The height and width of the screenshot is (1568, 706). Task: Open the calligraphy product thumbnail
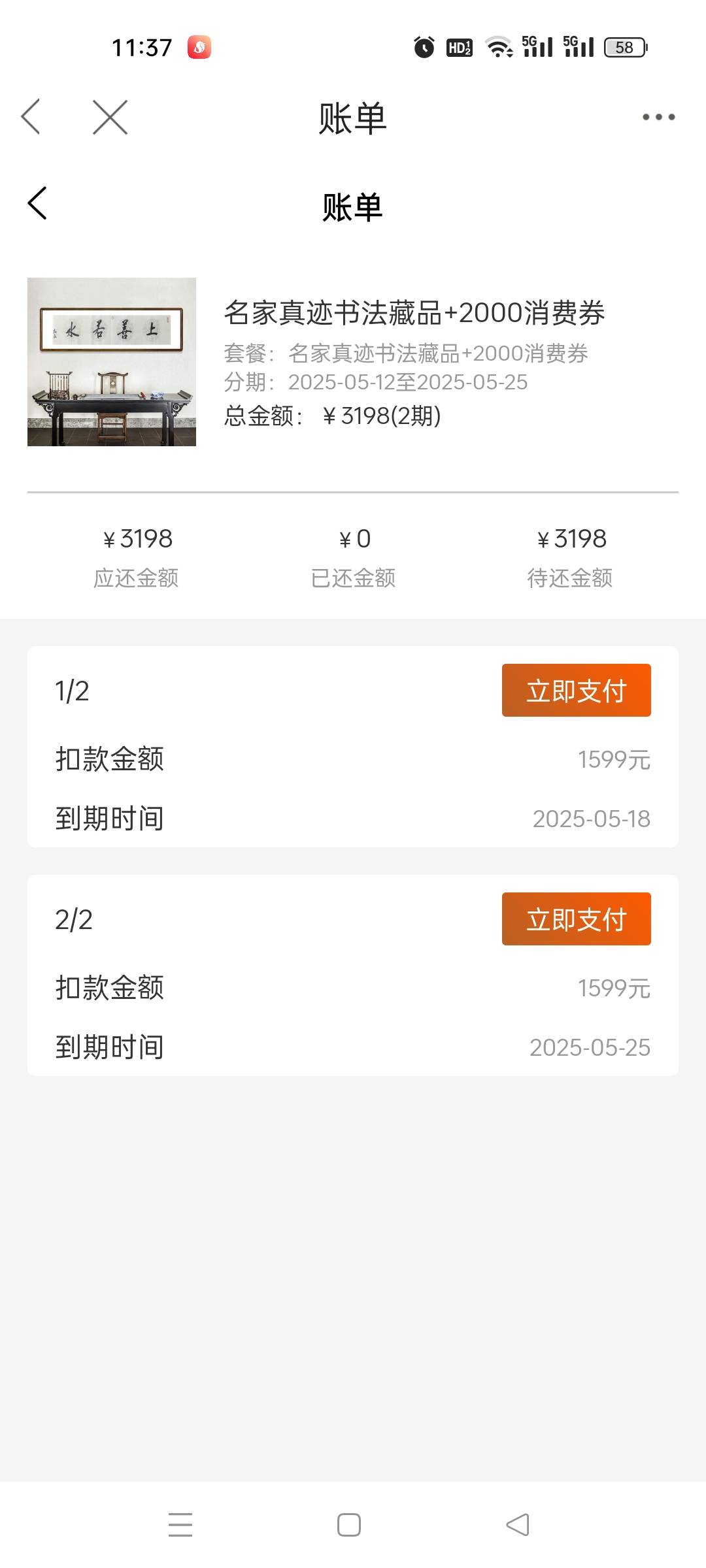coord(112,362)
